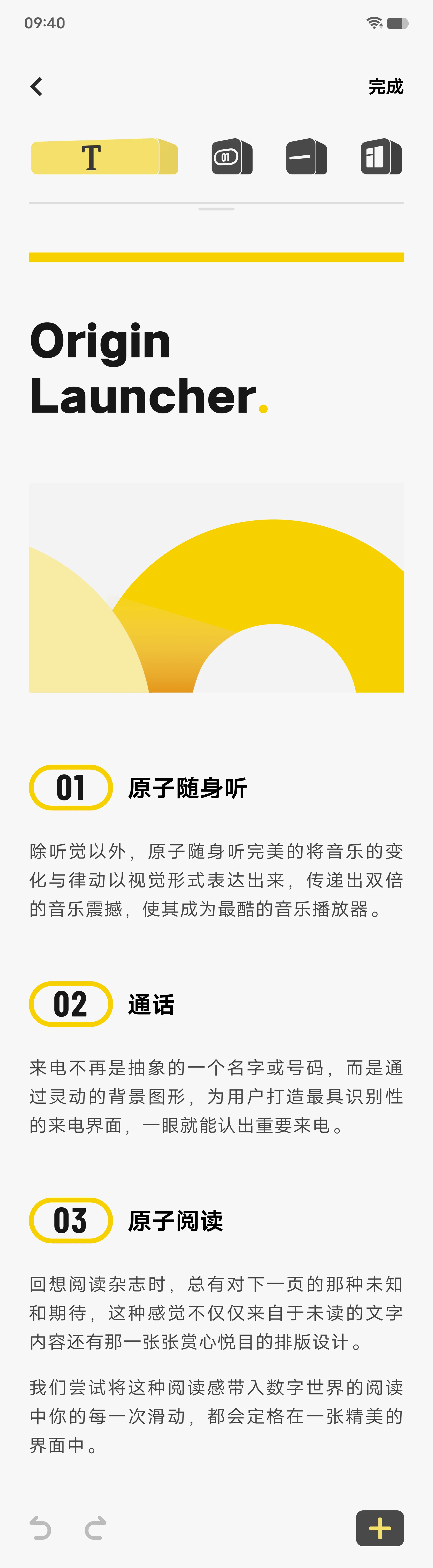433x1568 pixels.
Task: Edit the Origin Launcher title text
Action: click(143, 368)
